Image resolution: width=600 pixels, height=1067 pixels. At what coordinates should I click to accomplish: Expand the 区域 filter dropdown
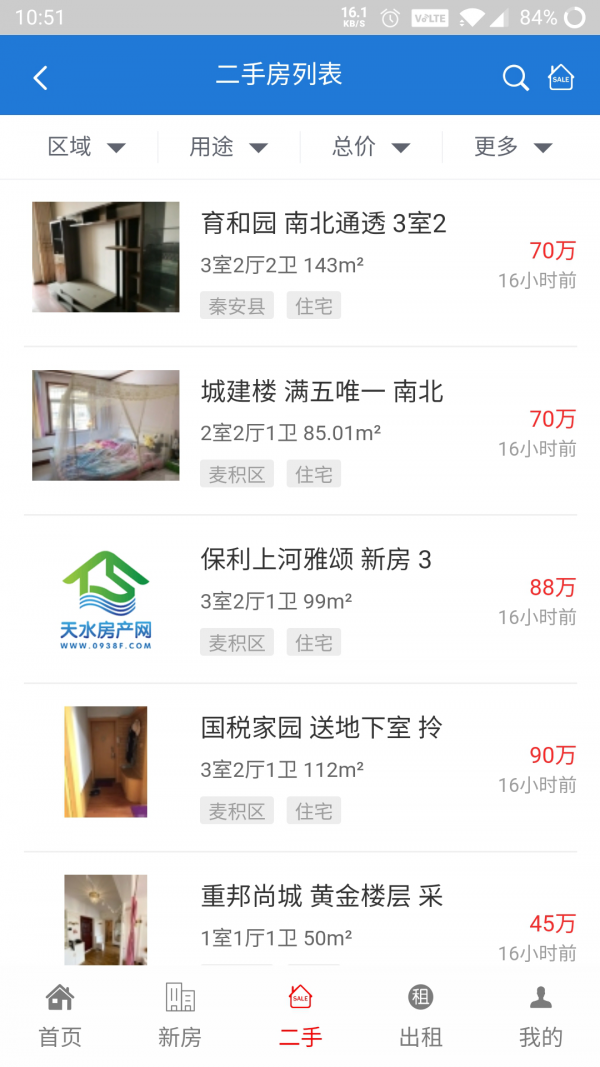pyautogui.click(x=86, y=147)
